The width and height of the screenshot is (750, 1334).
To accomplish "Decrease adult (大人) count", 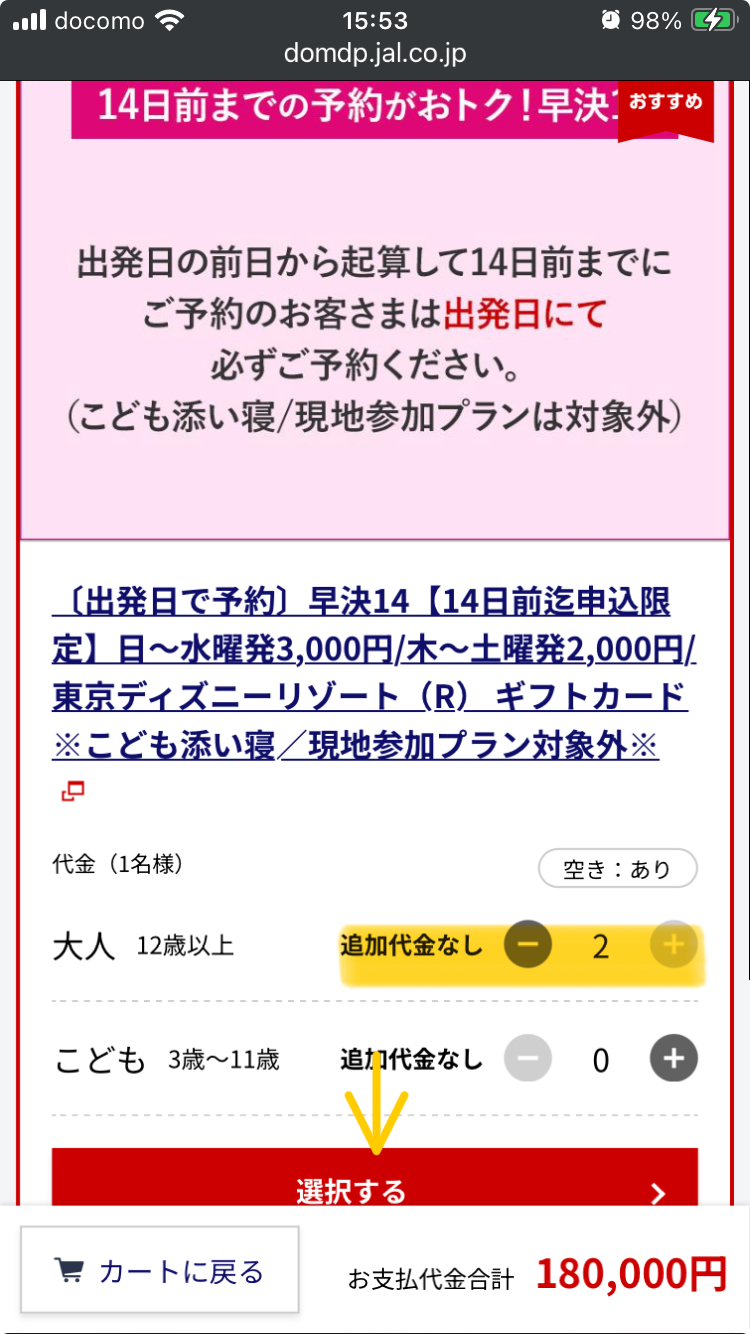I will [527, 945].
